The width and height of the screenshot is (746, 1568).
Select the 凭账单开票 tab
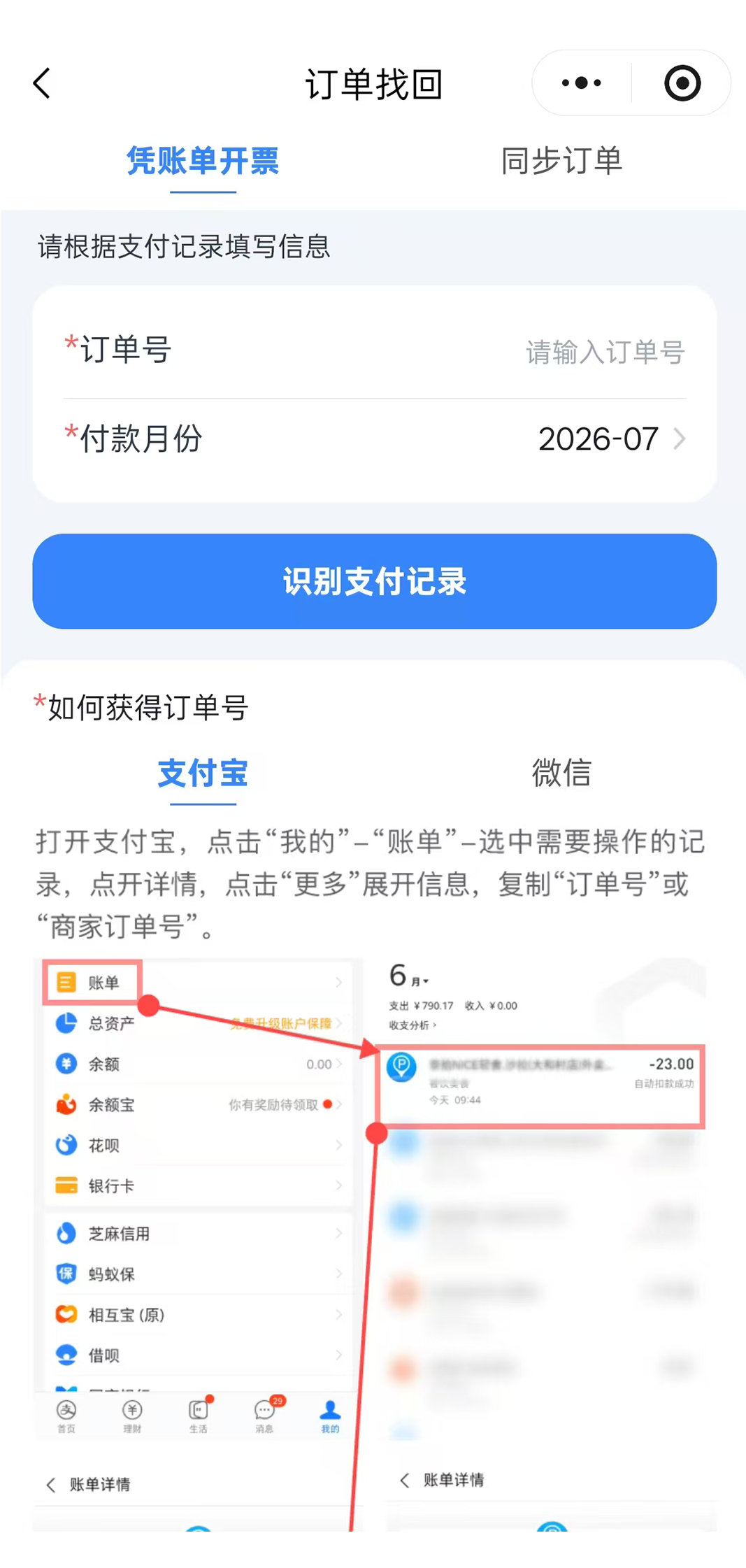(203, 162)
